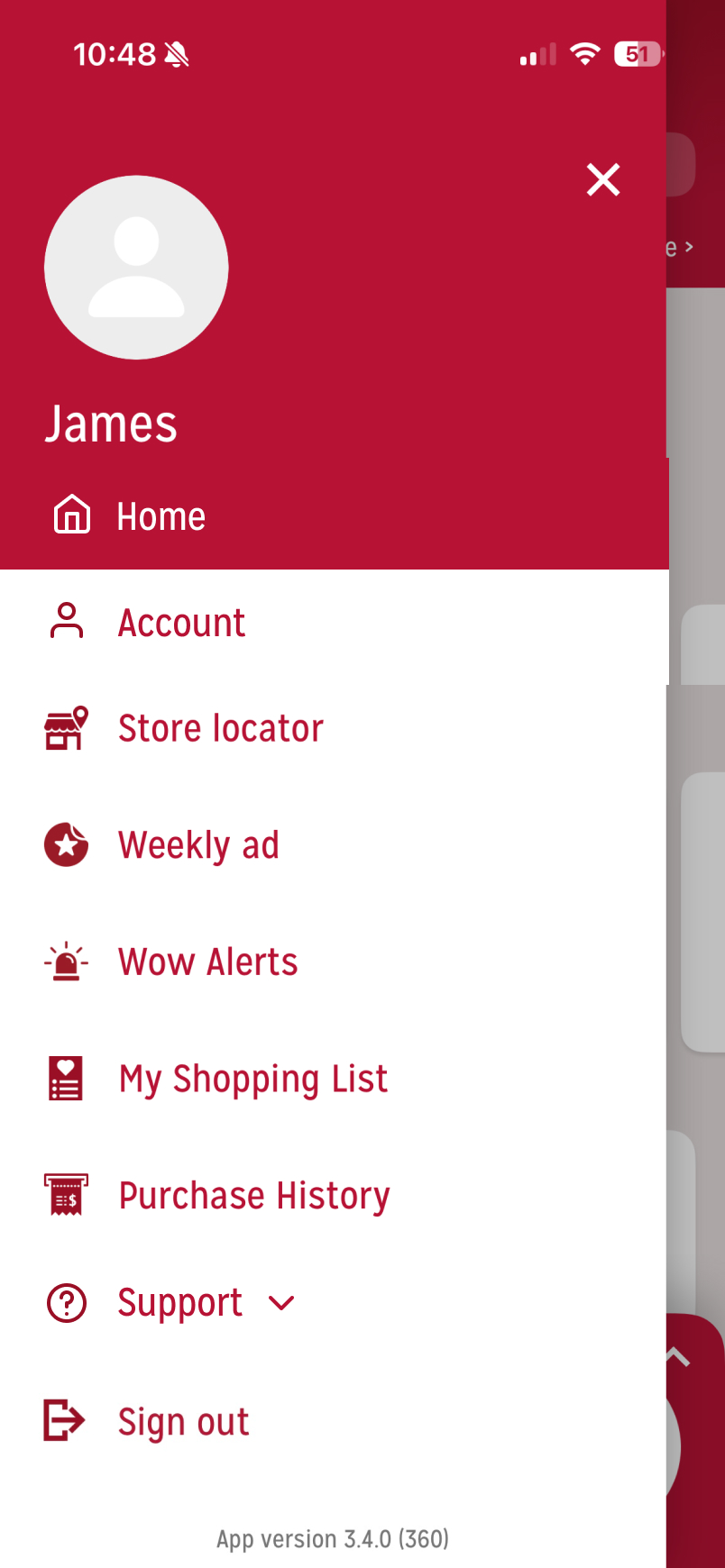
Task: Open Store locator
Action: (220, 728)
